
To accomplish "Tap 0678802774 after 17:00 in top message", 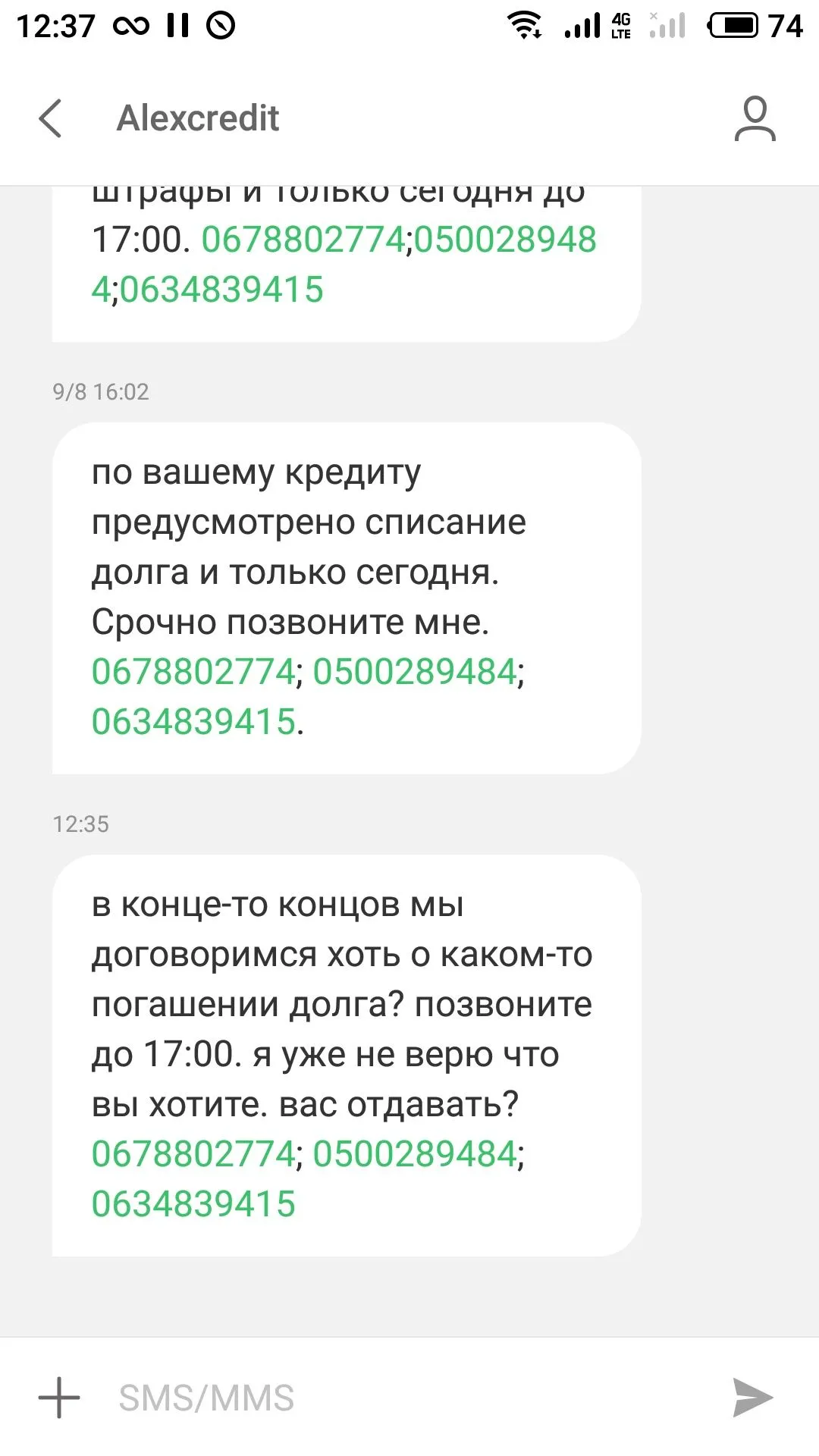I will tap(304, 240).
